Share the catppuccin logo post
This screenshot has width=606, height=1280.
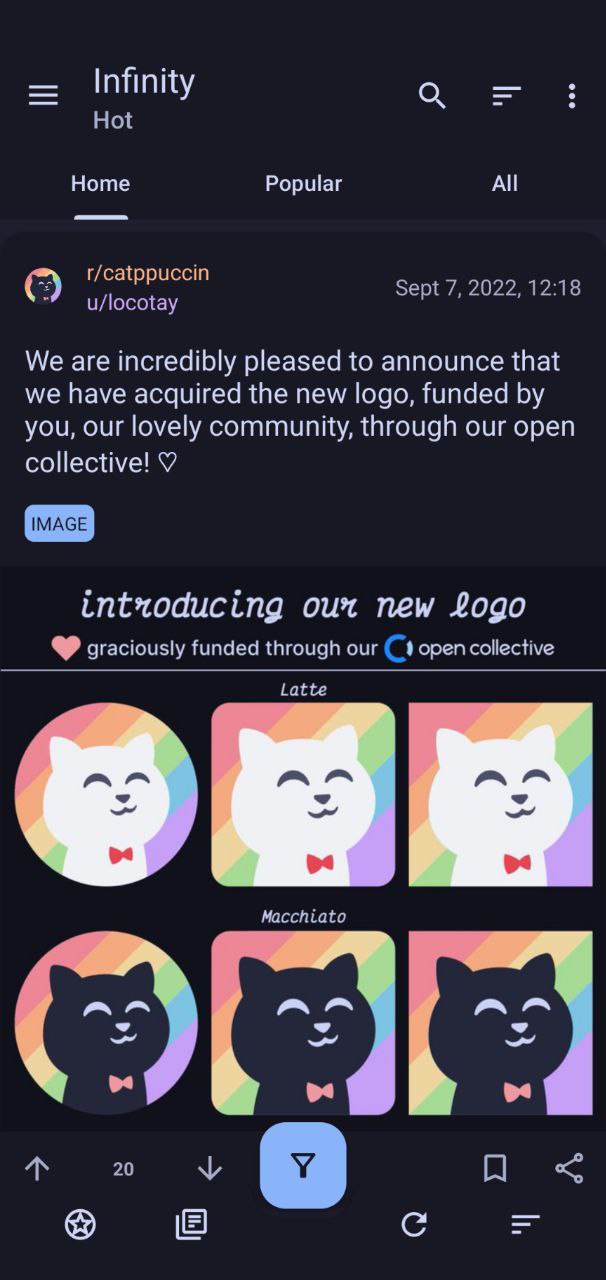pos(569,1168)
